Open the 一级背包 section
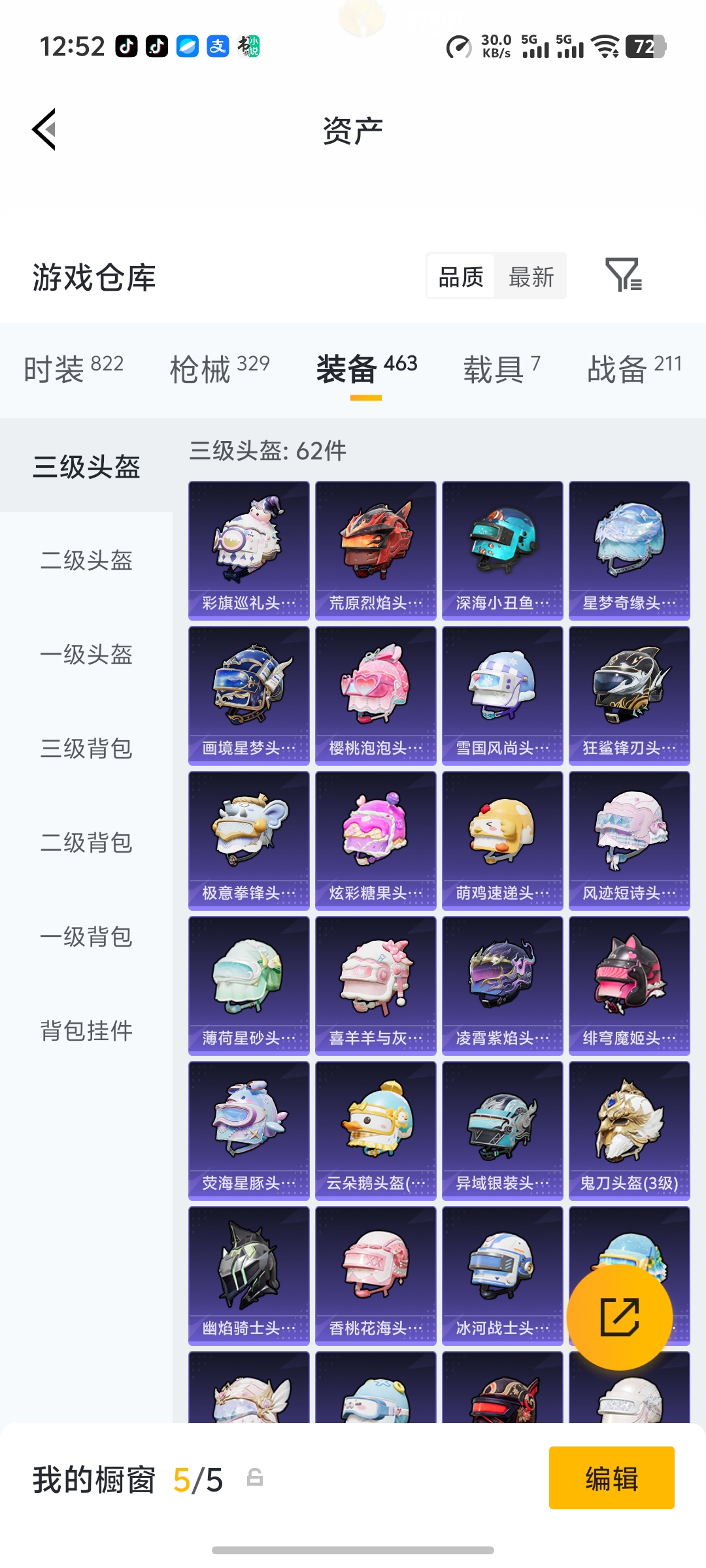This screenshot has height=1568, width=706. click(88, 937)
